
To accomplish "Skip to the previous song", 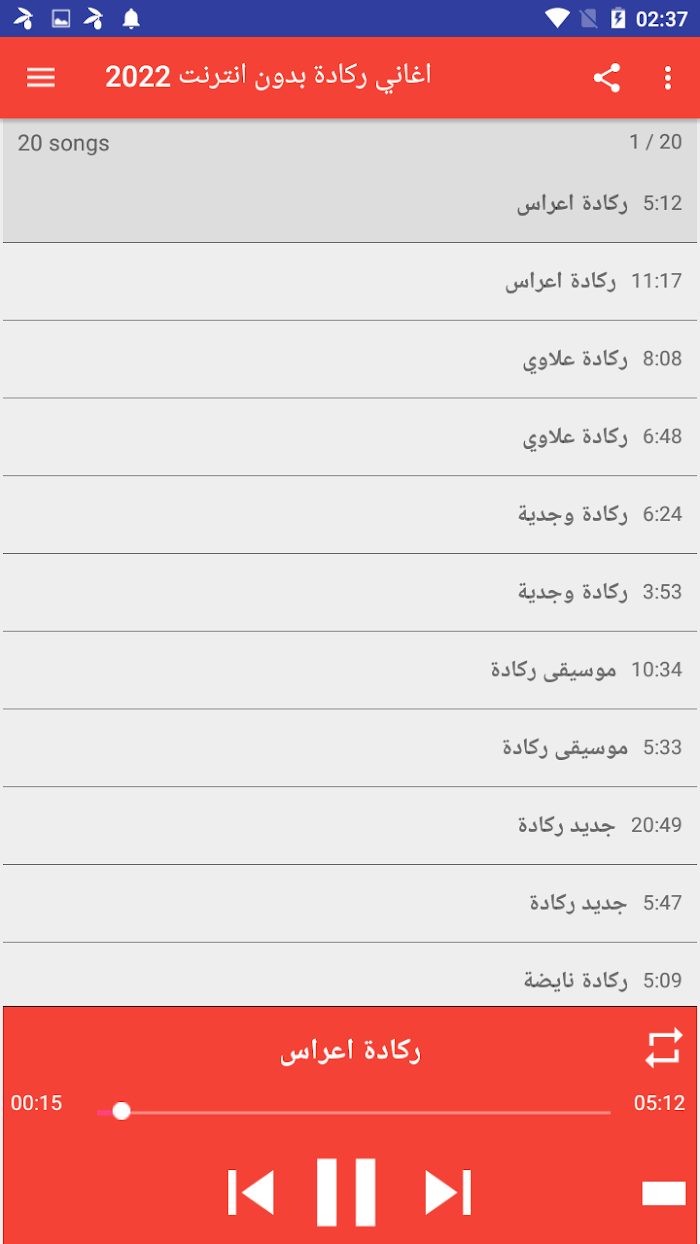I will click(x=251, y=1192).
